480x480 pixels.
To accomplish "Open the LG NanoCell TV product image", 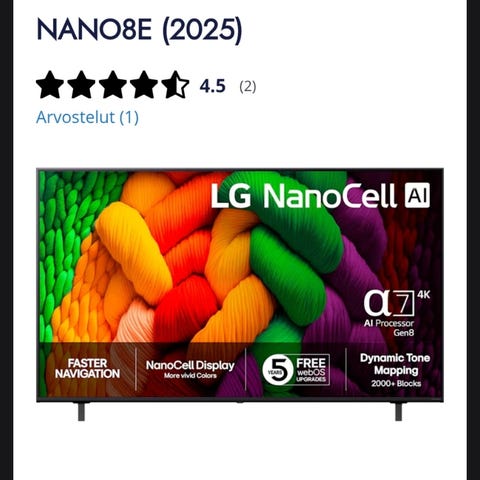I will 240,295.
